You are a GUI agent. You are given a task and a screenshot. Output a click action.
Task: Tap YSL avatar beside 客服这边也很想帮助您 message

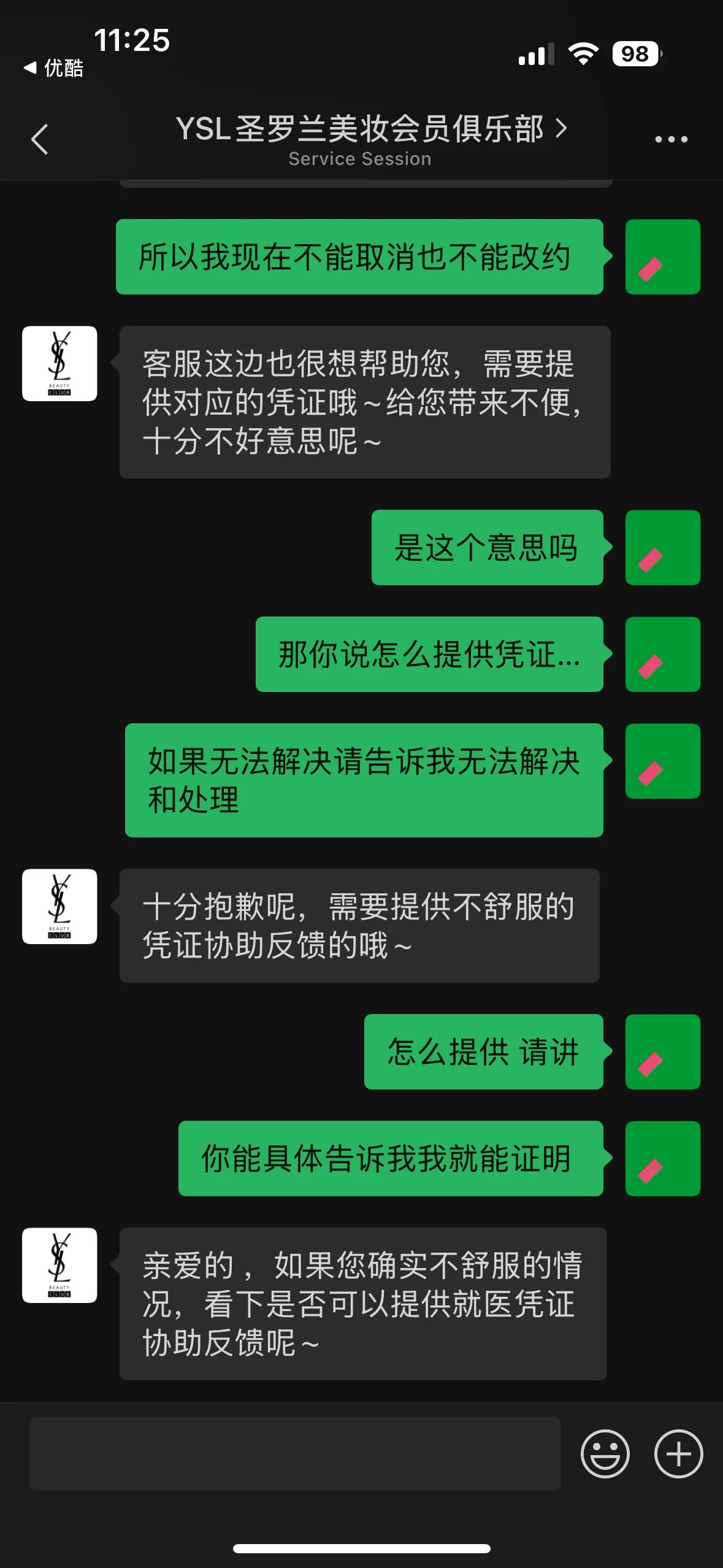[59, 364]
